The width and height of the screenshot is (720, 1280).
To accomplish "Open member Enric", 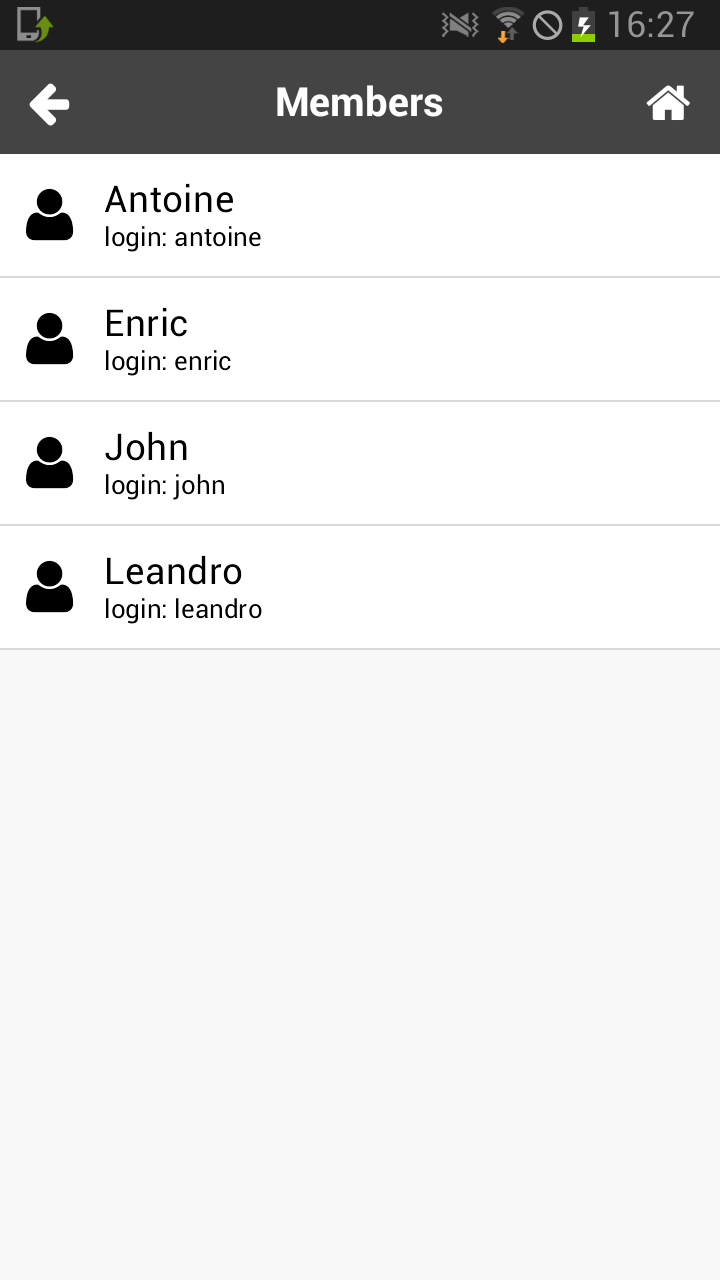I will coord(360,340).
